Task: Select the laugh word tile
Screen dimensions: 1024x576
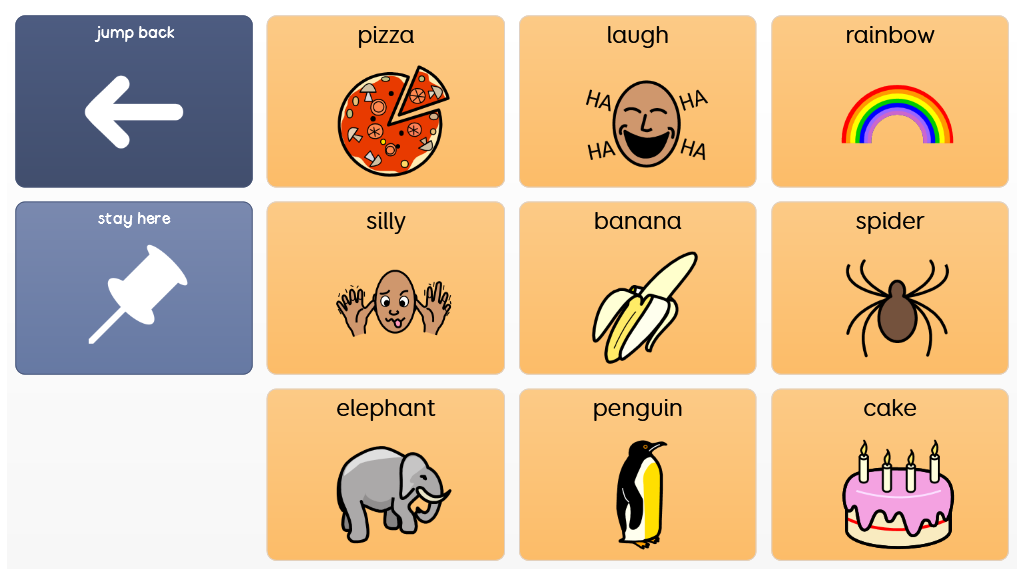Action: pyautogui.click(x=637, y=101)
